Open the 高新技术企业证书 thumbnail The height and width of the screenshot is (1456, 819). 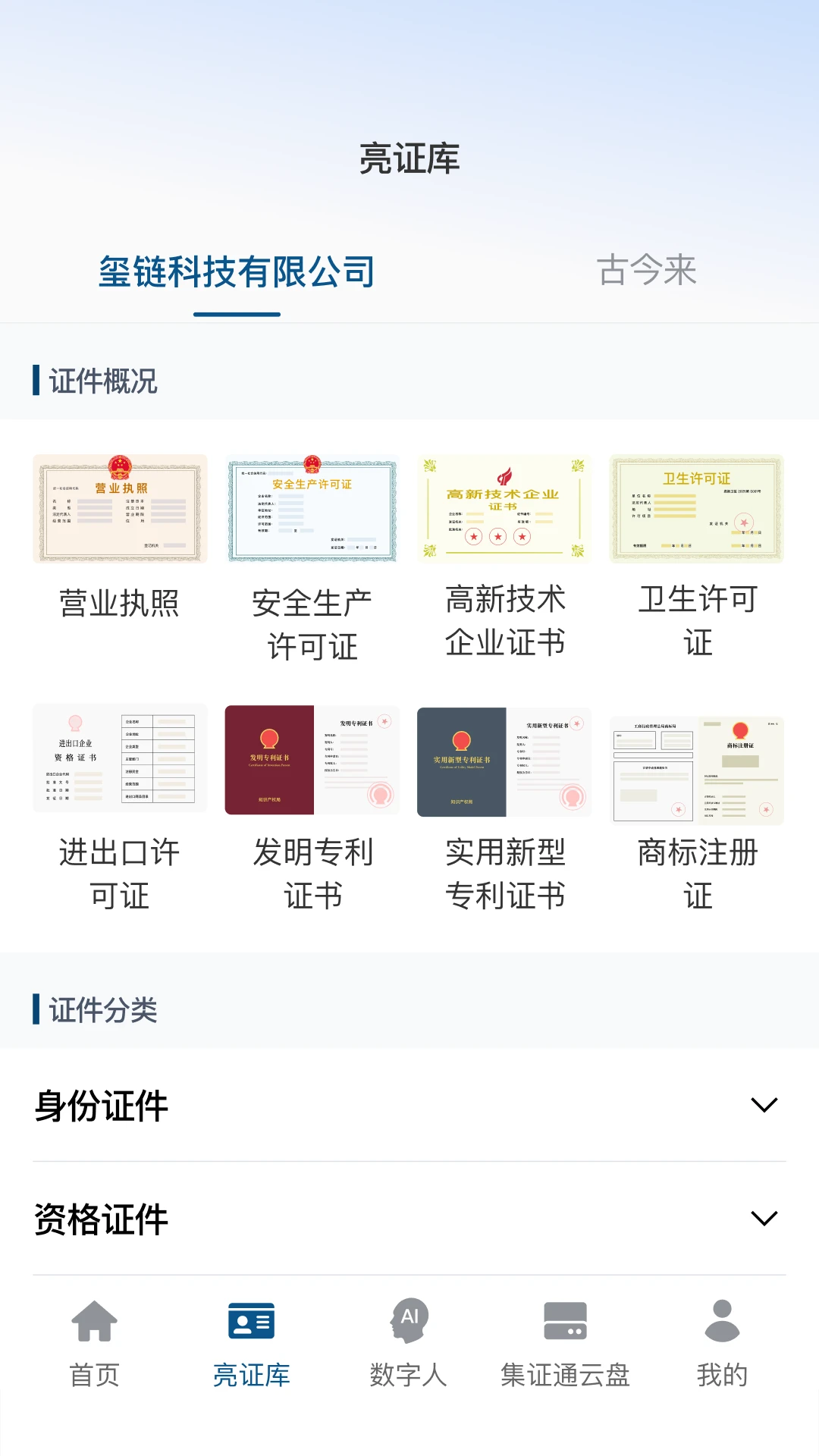click(505, 508)
